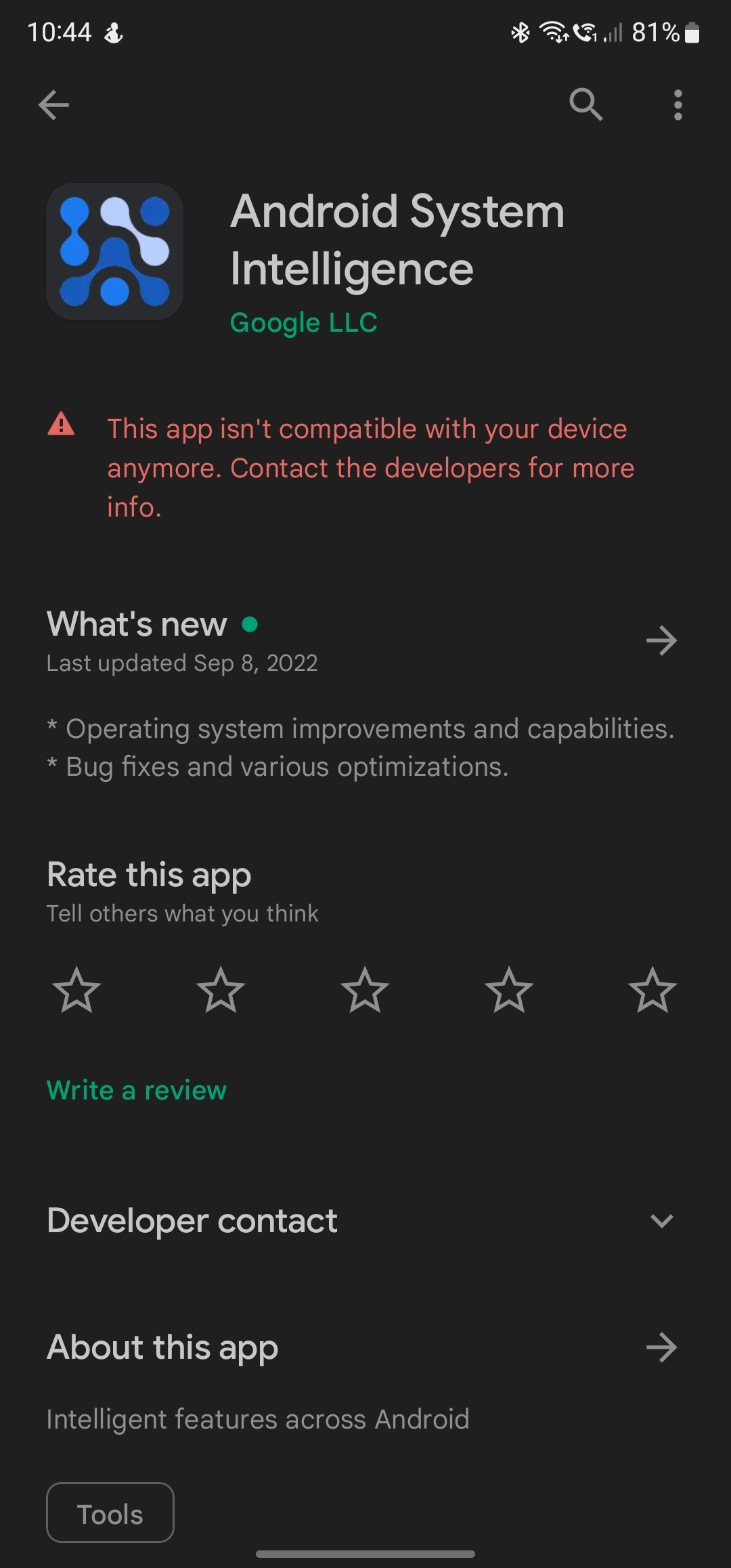731x1568 pixels.
Task: Tap the arrow beside About this app
Action: [x=662, y=1347]
